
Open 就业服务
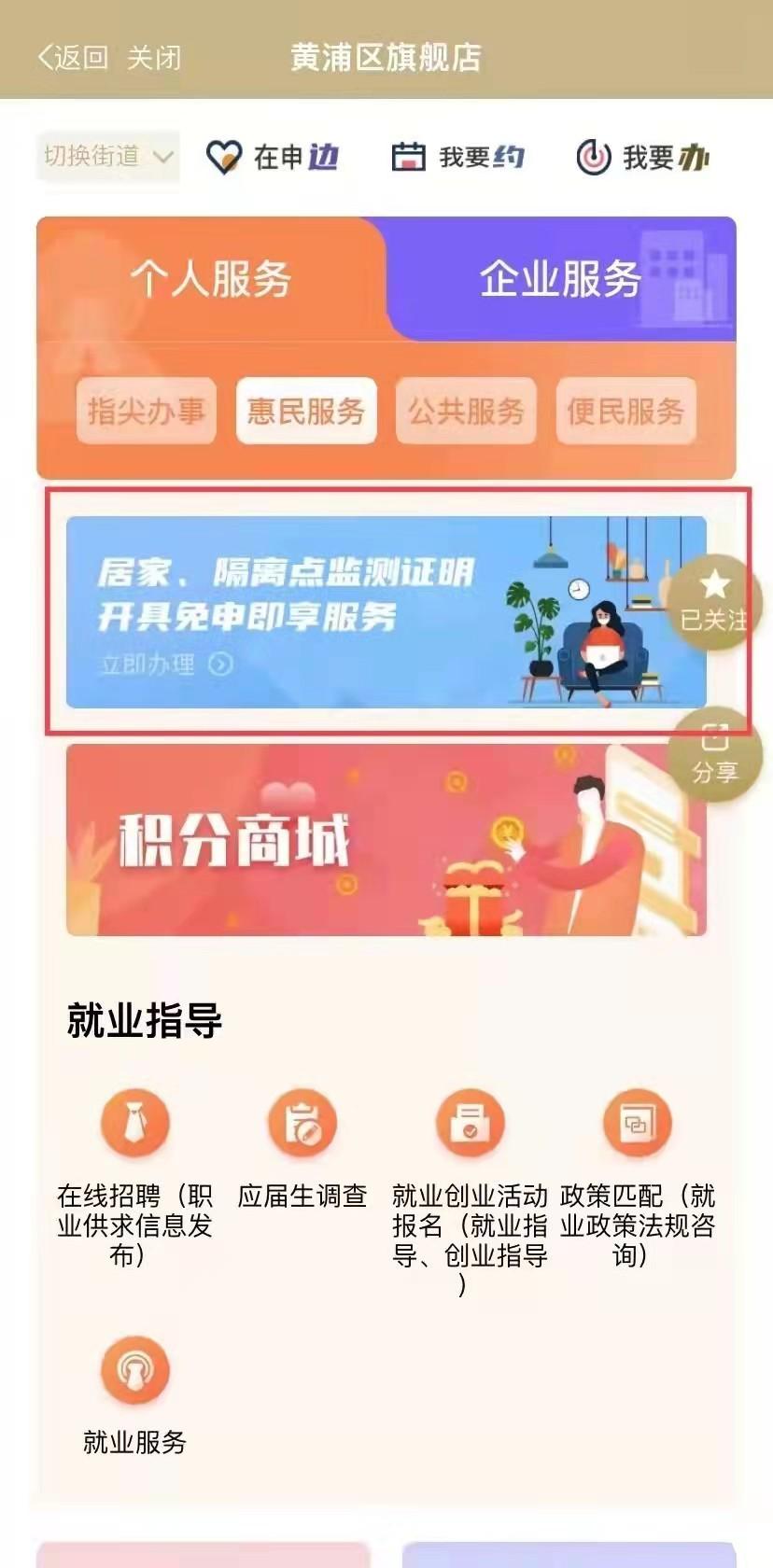tap(135, 1393)
